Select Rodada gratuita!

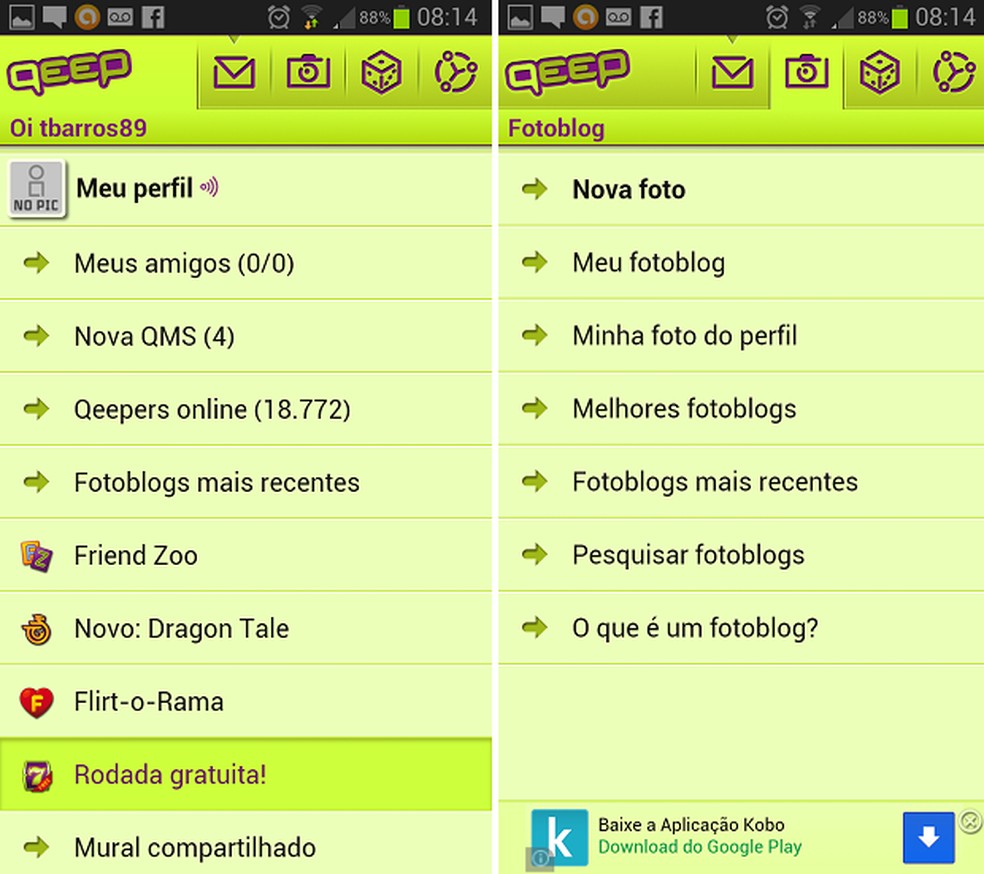click(170, 774)
